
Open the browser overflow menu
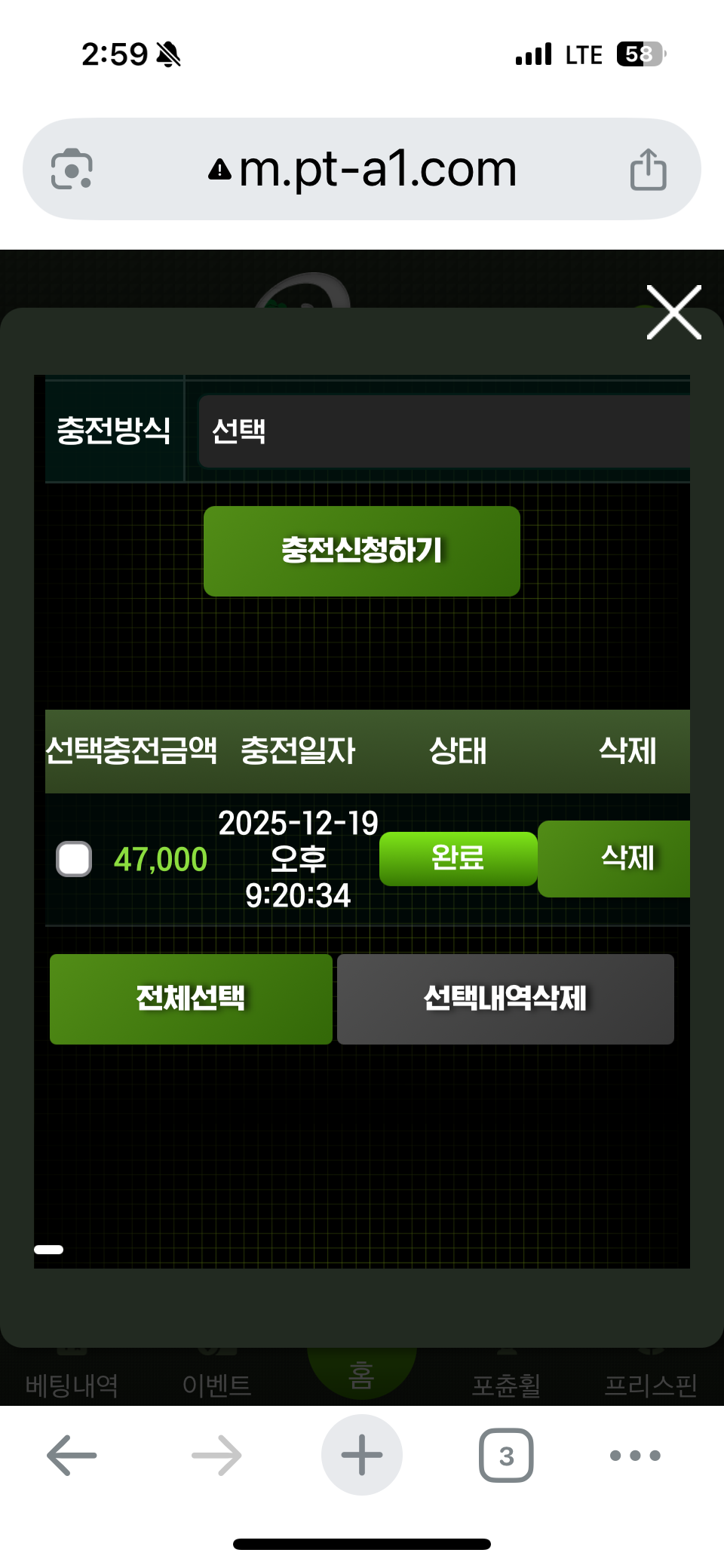[635, 1455]
